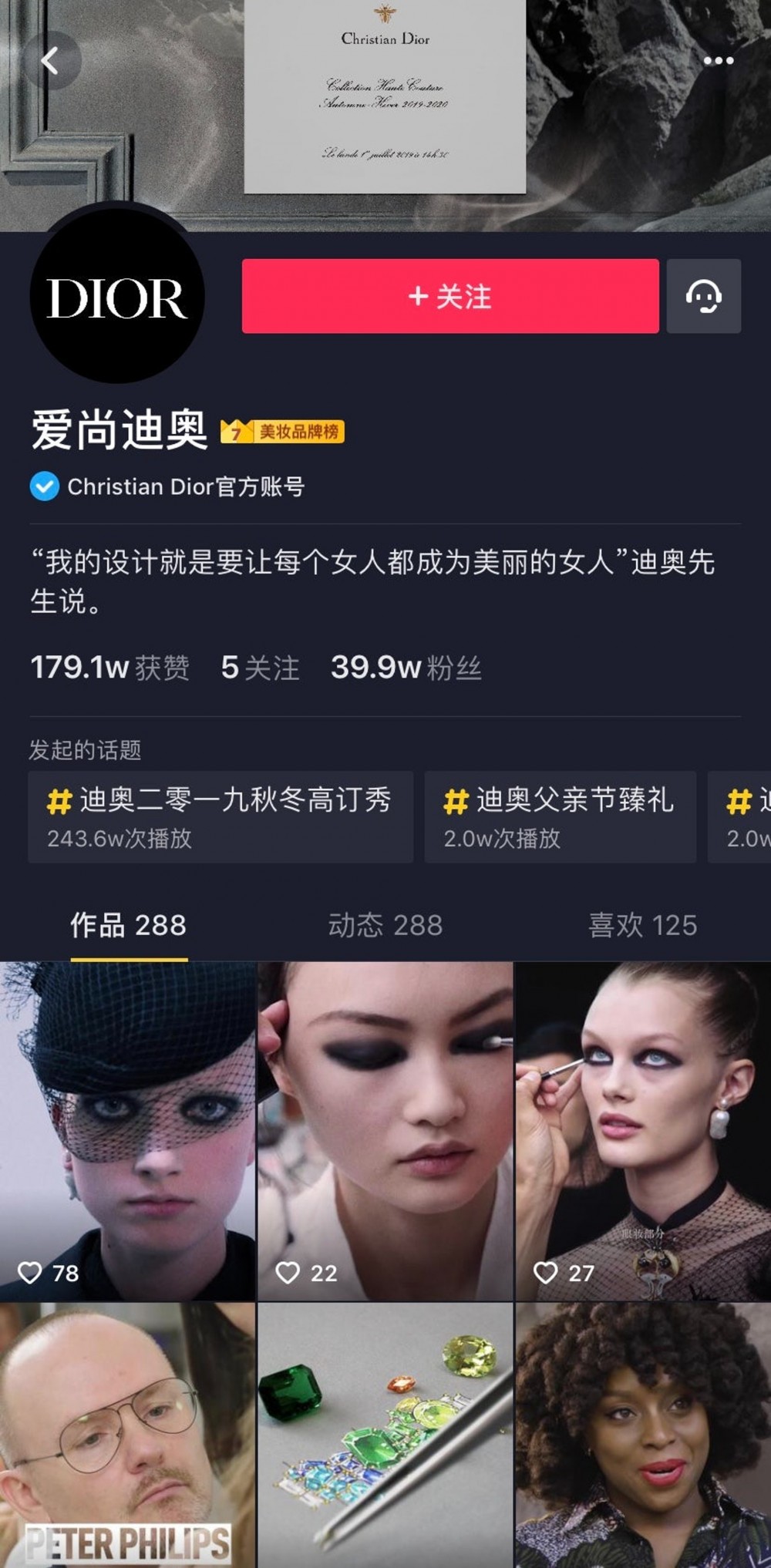View the 5 关注 following list
The width and height of the screenshot is (771, 1568).
click(x=260, y=668)
